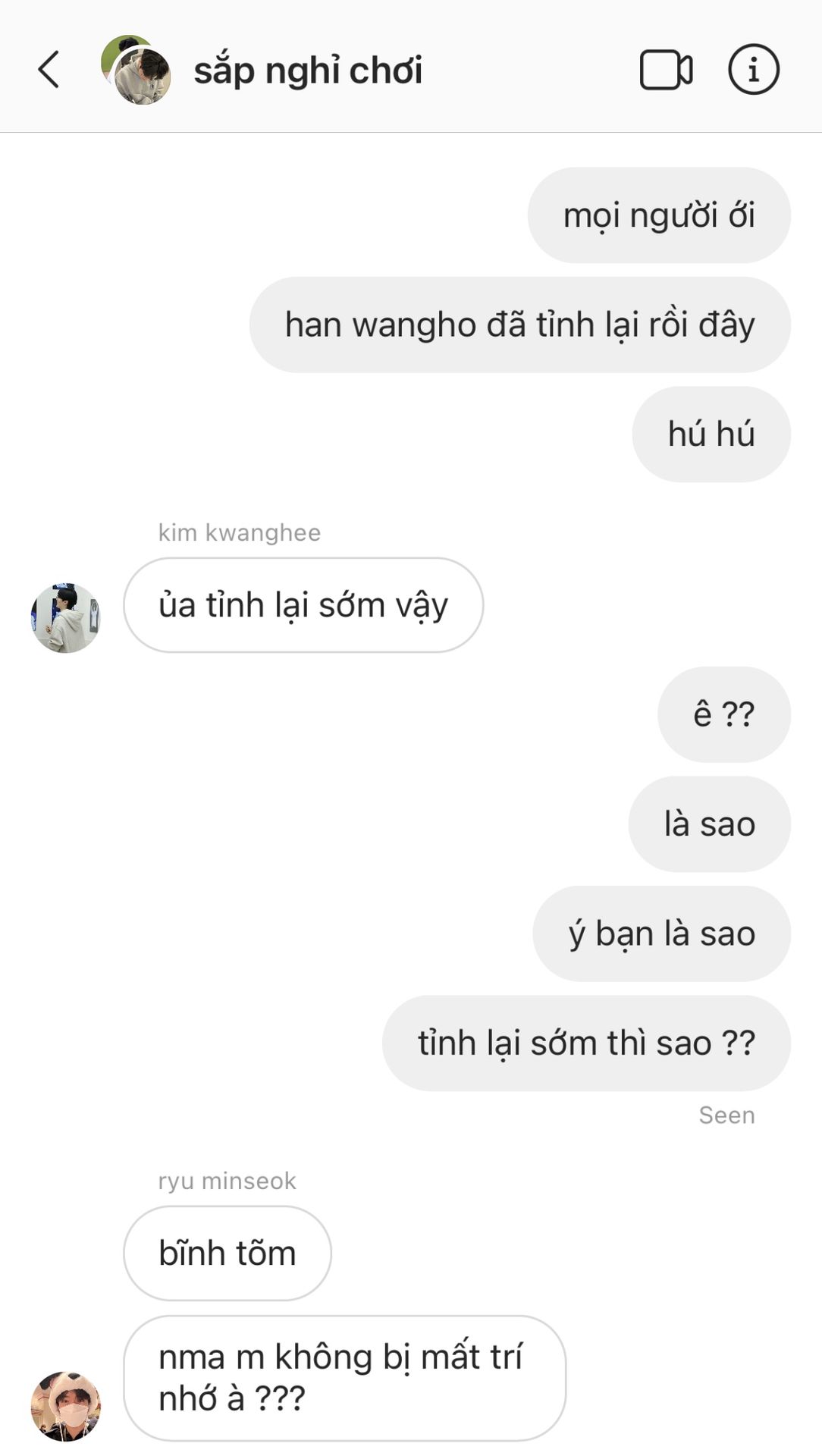The image size is (822, 1456).
Task: Start a video call with the group
Action: click(666, 70)
